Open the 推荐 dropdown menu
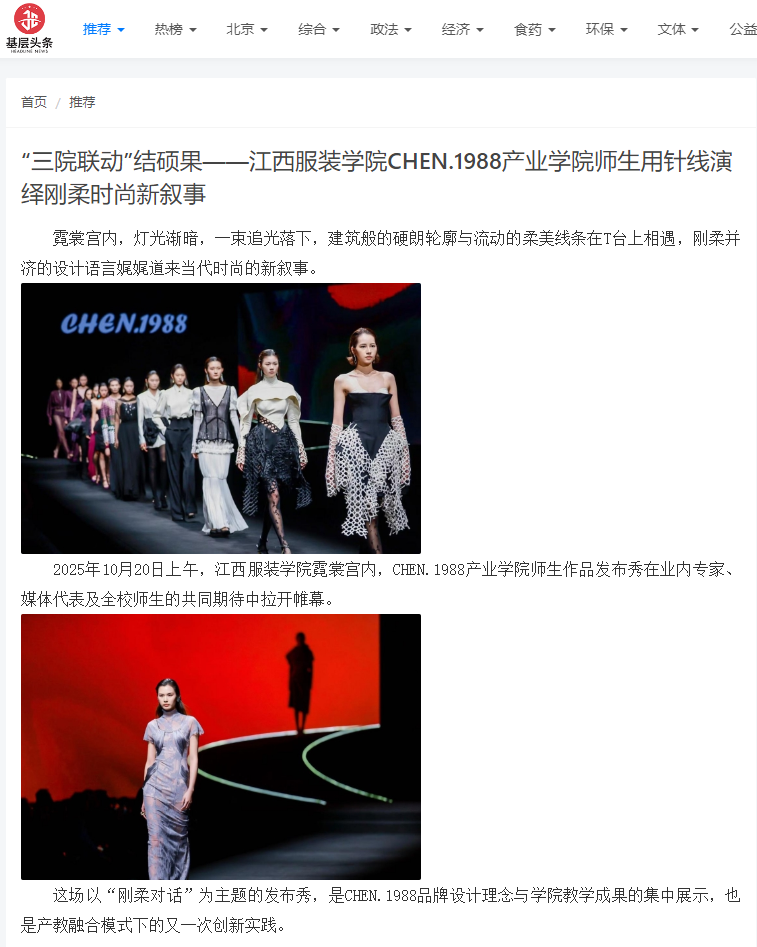This screenshot has height=947, width=757. click(103, 29)
